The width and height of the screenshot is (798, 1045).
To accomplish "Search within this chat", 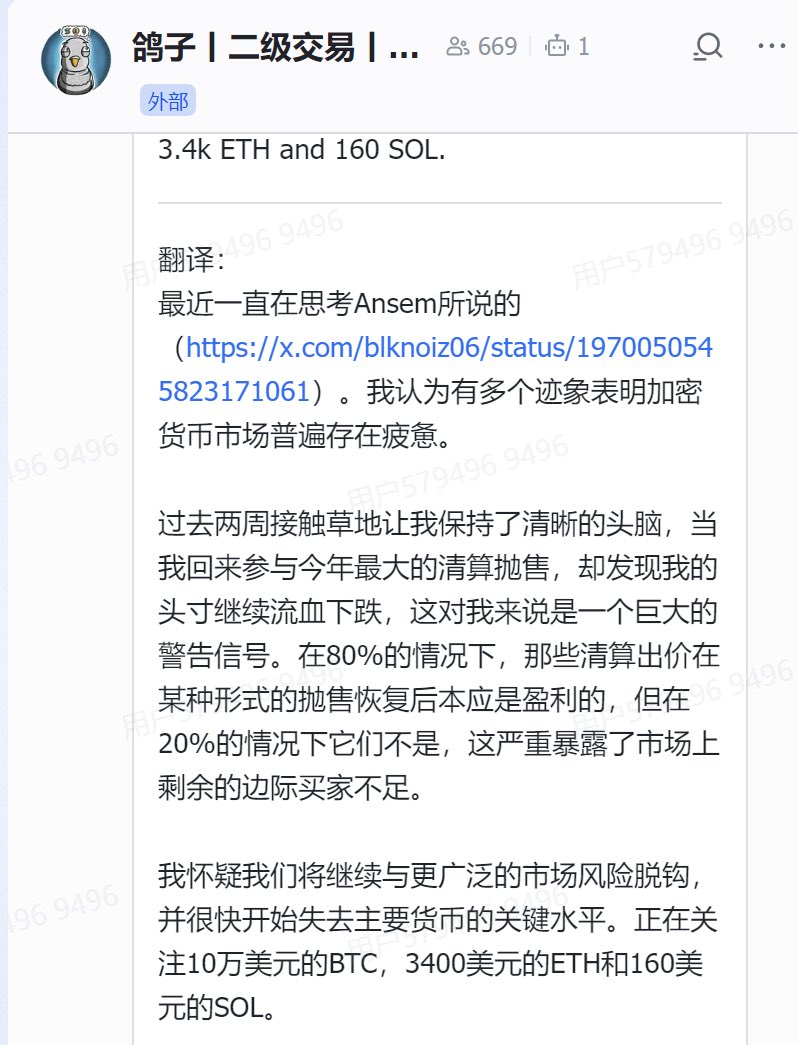I will [708, 46].
